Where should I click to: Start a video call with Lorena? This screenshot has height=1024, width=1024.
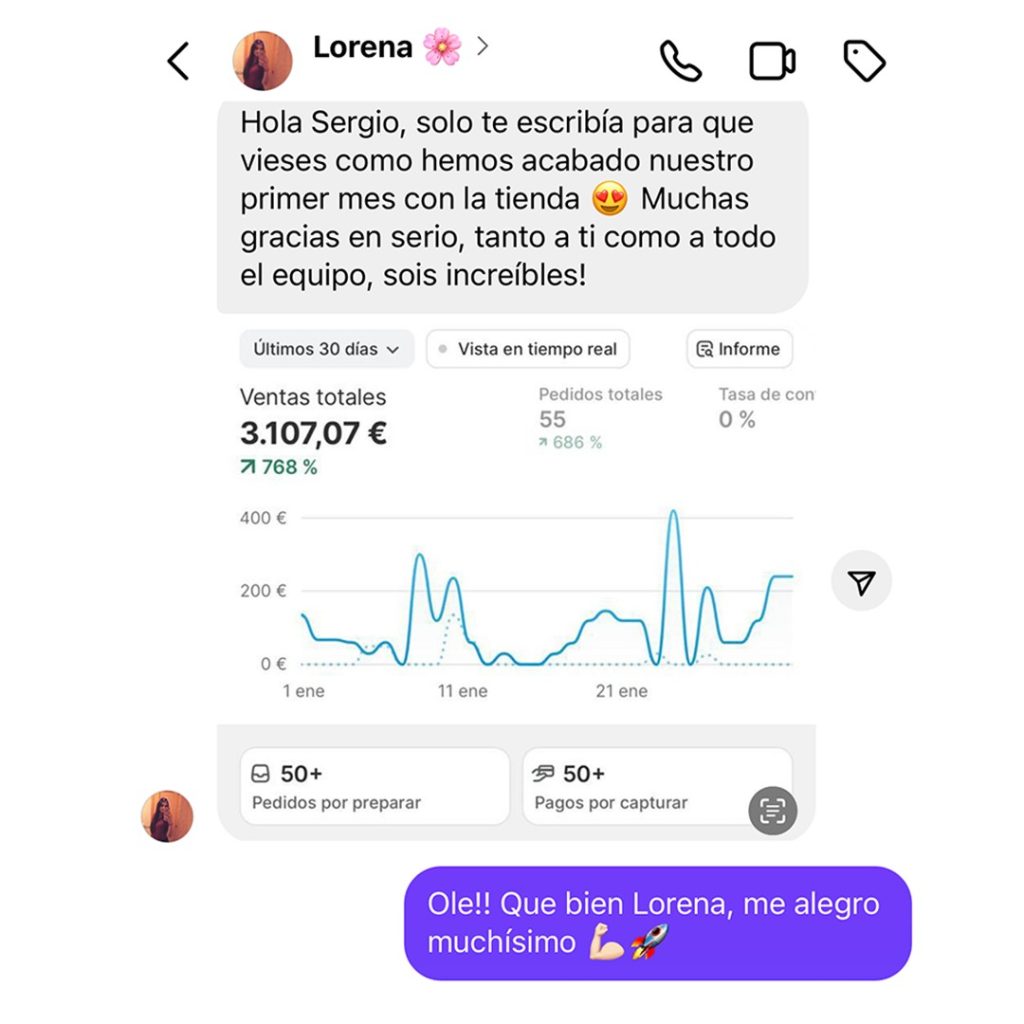click(772, 61)
